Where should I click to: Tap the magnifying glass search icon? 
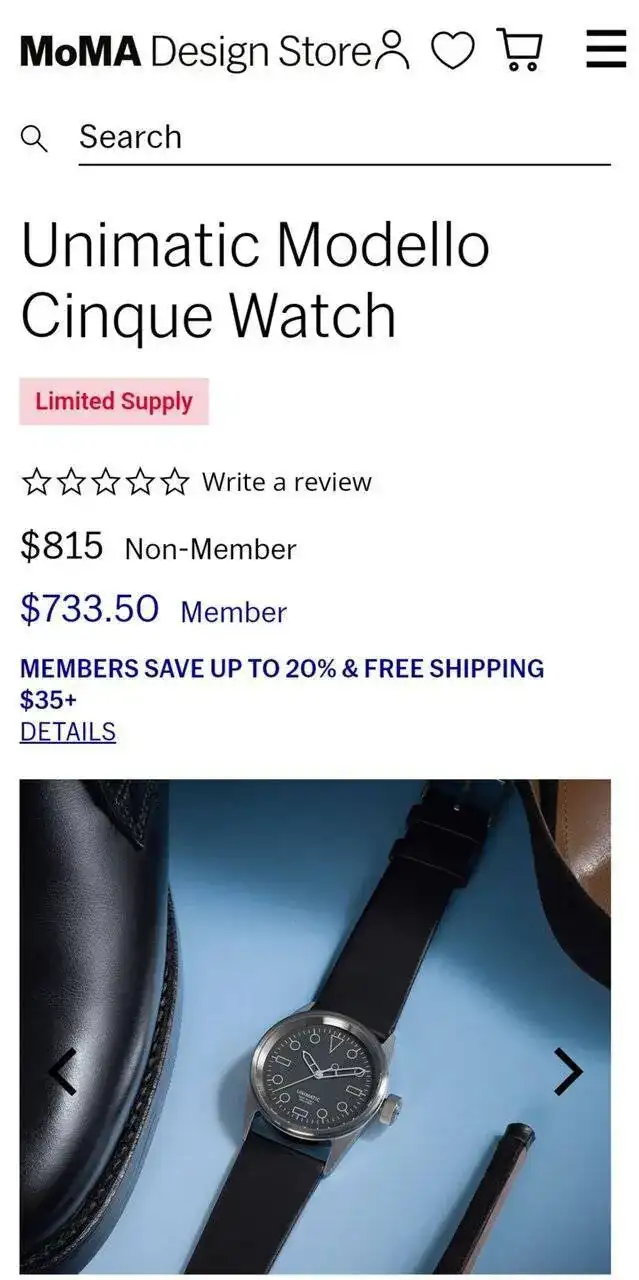pos(34,139)
